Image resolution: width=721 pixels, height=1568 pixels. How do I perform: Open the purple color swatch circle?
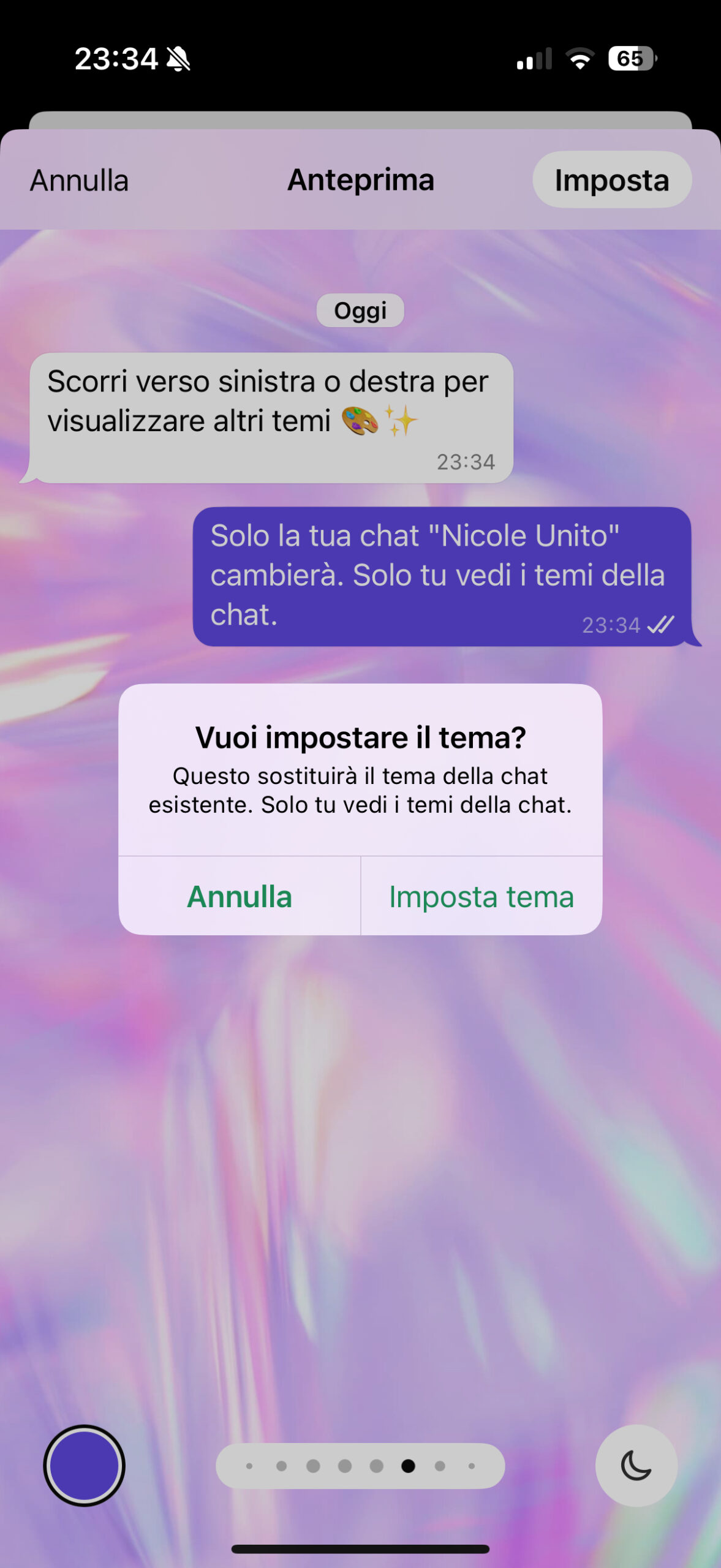[x=85, y=1465]
